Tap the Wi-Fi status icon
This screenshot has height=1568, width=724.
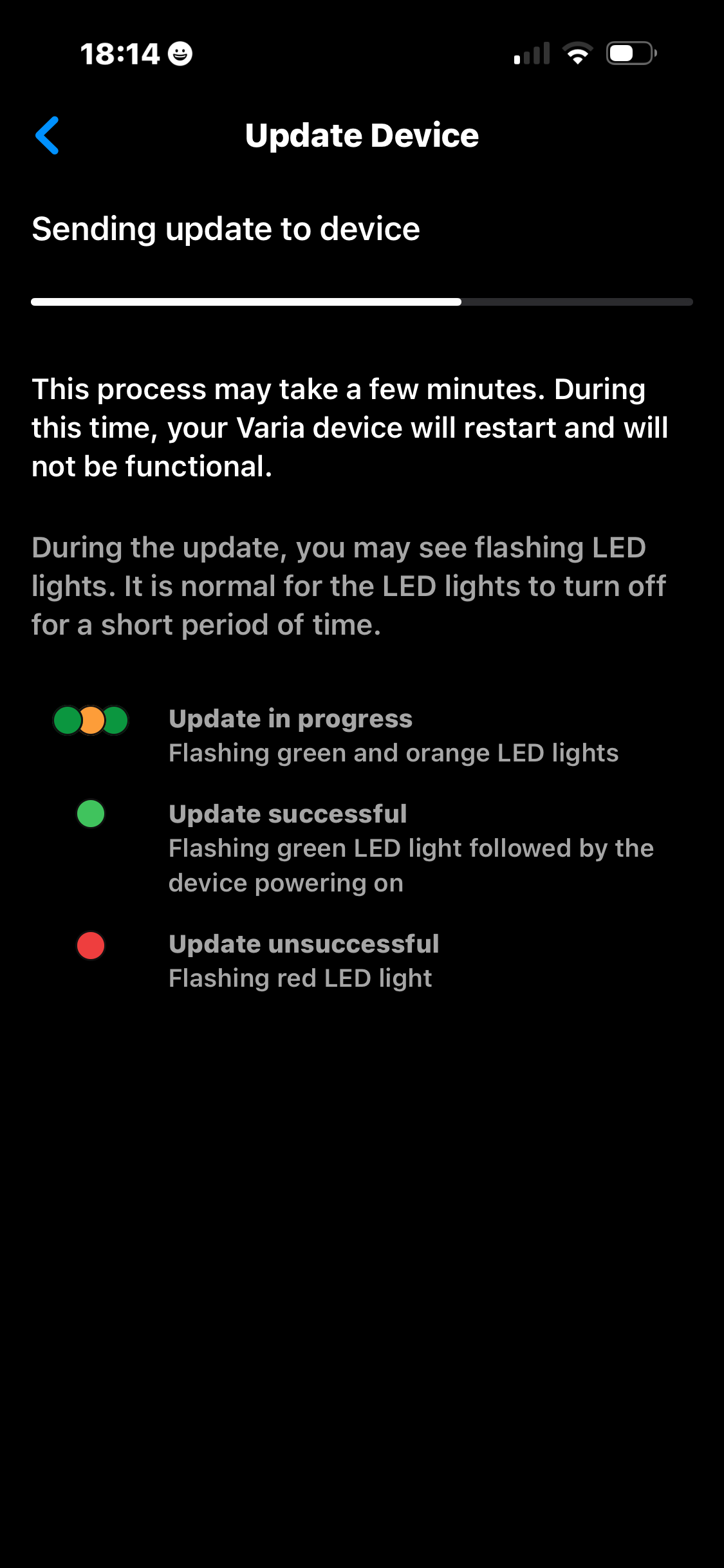tap(577, 54)
